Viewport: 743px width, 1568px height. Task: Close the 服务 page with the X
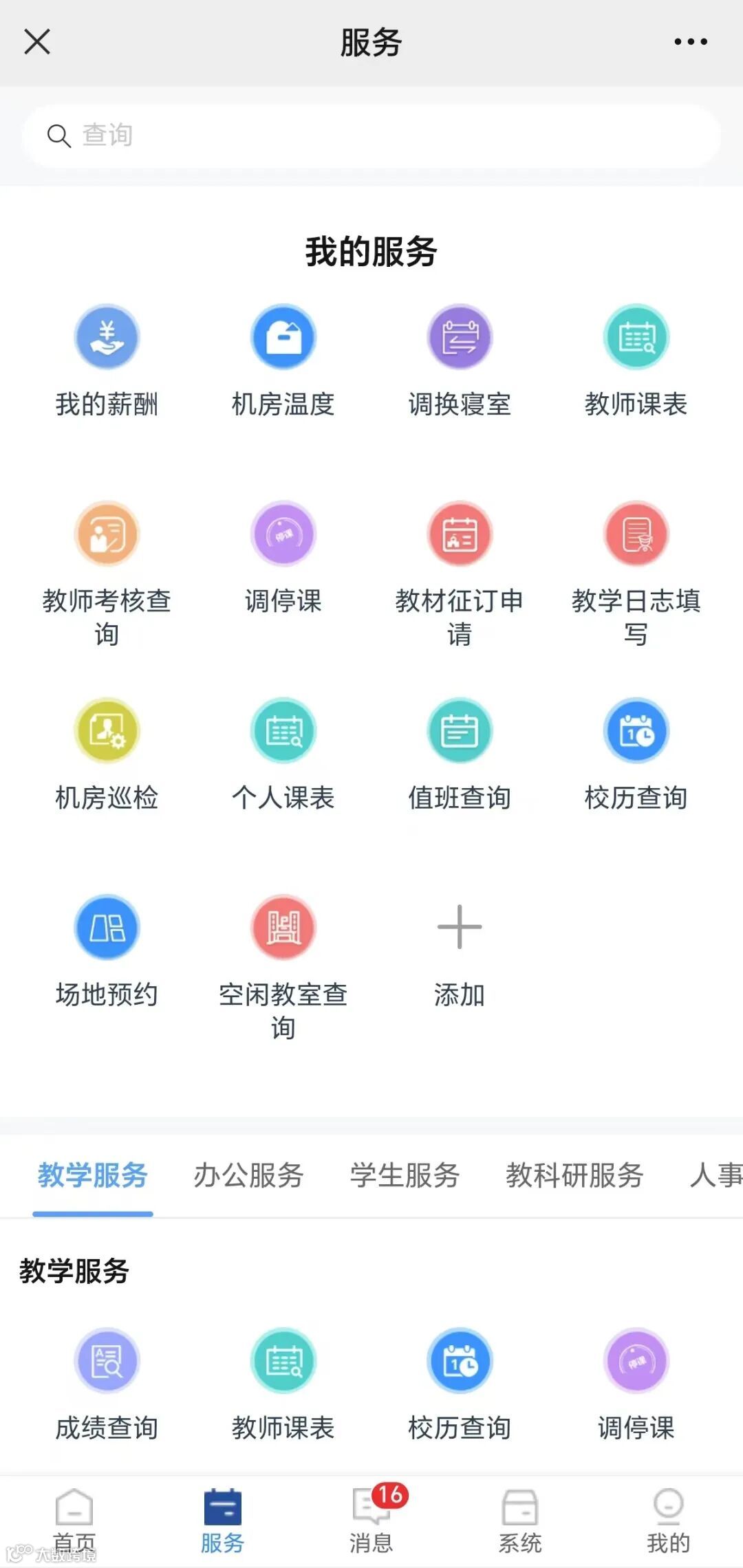click(37, 41)
